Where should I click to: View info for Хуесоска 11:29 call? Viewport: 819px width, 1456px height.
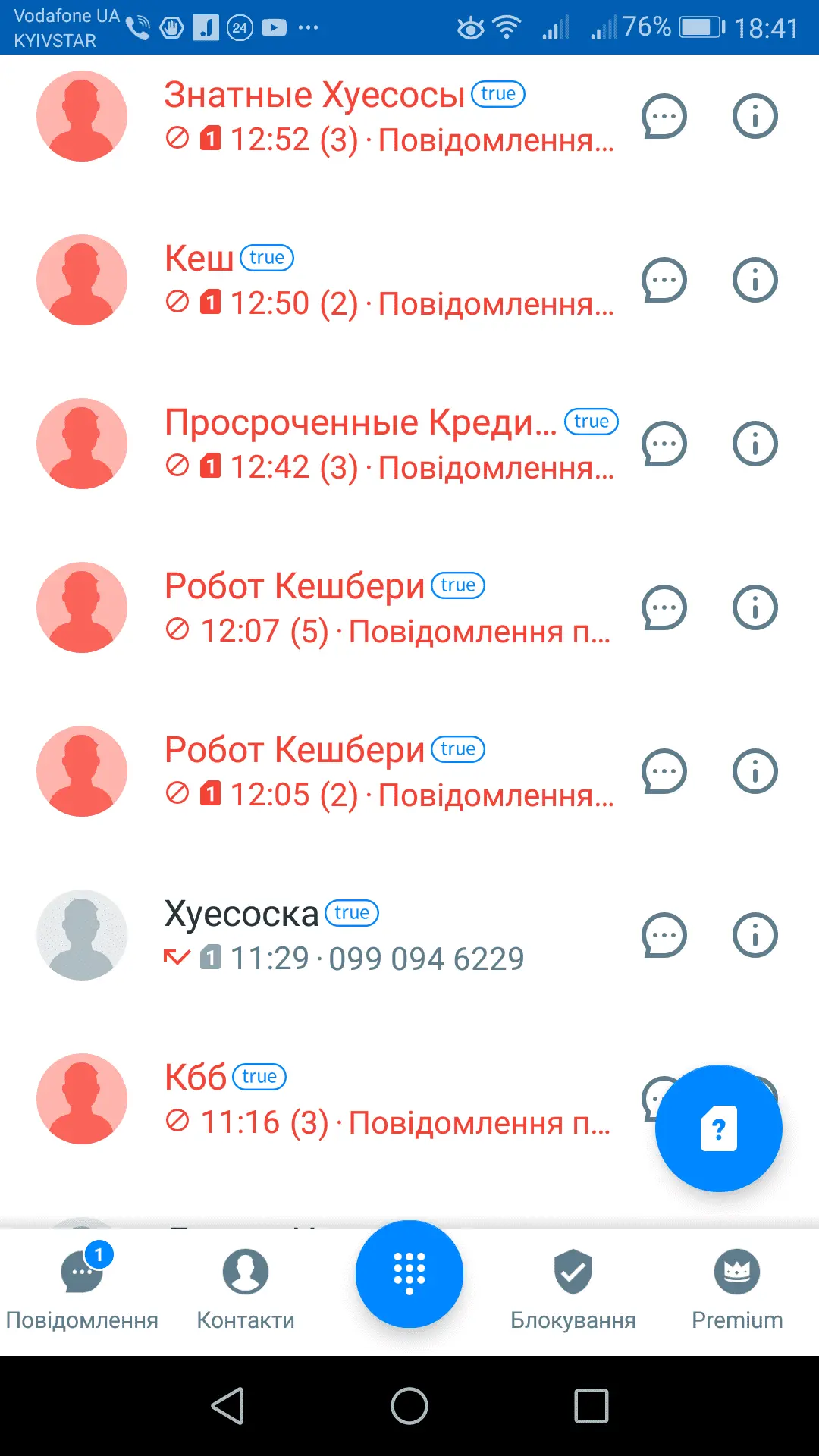coord(755,935)
